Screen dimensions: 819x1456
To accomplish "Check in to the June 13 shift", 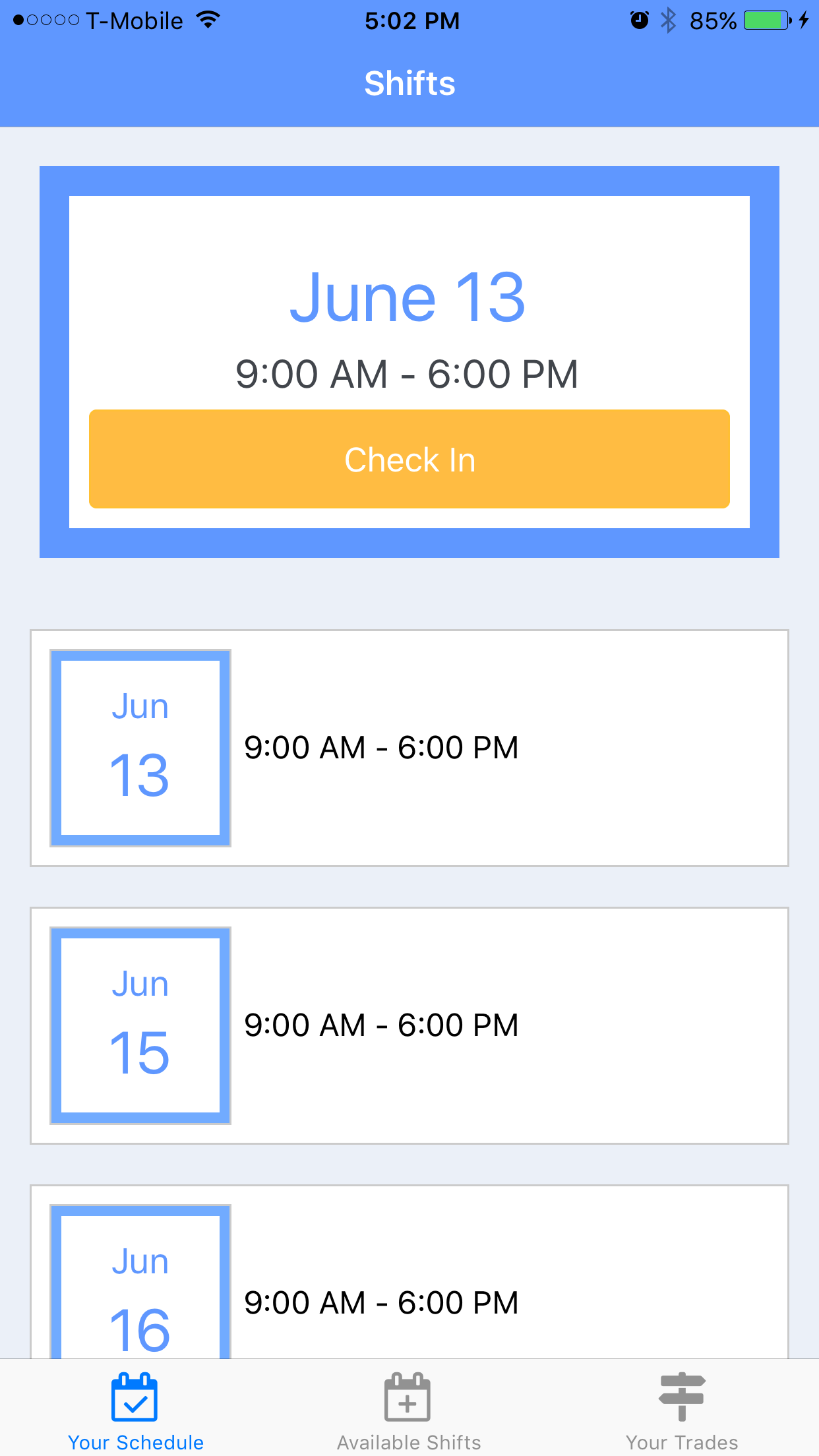I will (x=409, y=459).
